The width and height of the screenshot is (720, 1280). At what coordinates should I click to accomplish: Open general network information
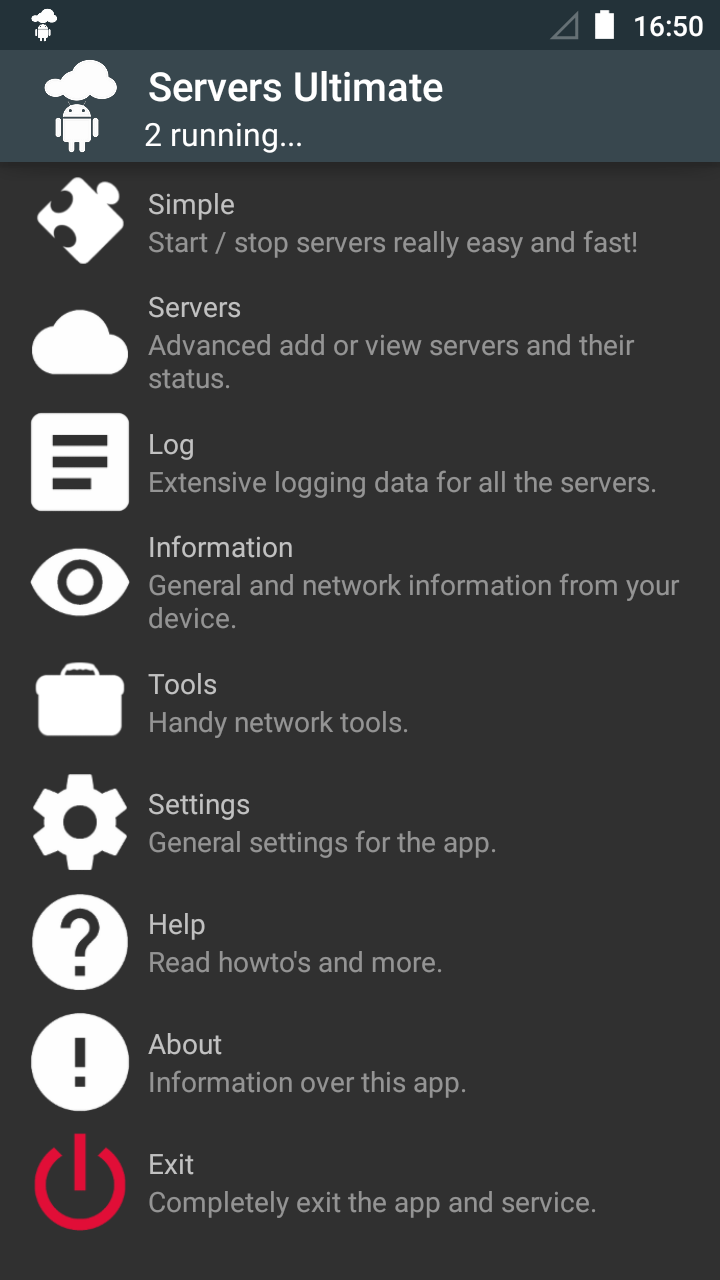pyautogui.click(x=350, y=580)
